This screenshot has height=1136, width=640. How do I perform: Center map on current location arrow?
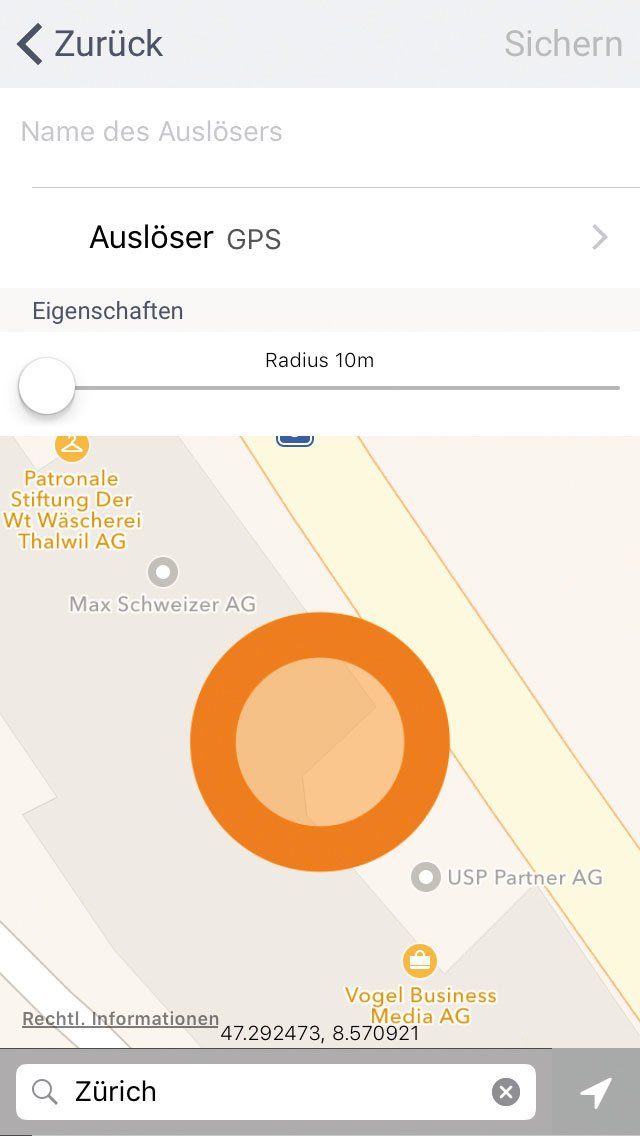pos(596,1092)
